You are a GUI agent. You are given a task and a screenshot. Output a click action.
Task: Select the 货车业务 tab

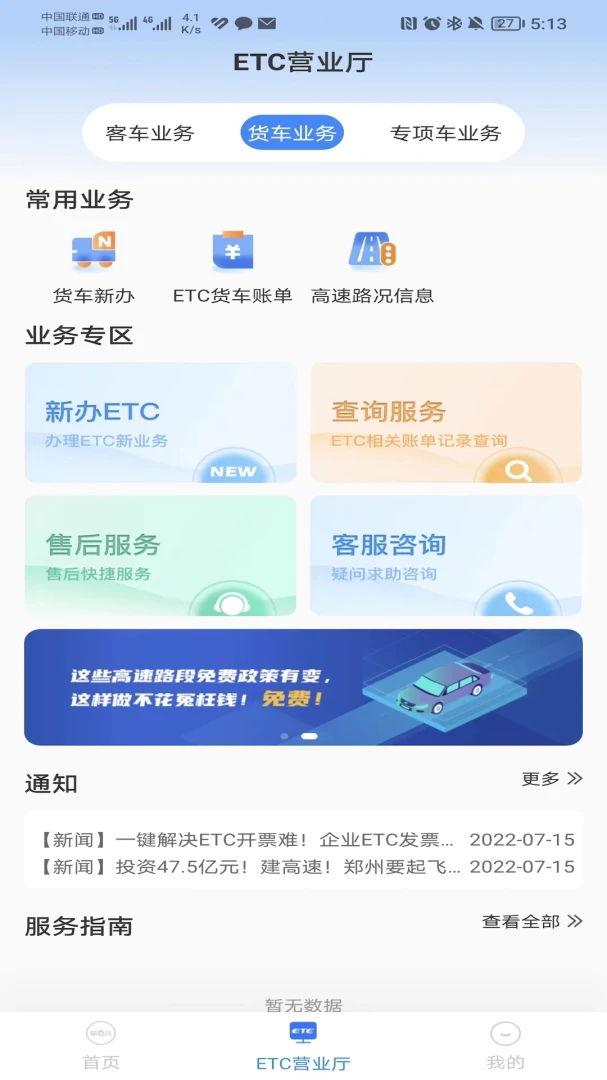tap(292, 133)
